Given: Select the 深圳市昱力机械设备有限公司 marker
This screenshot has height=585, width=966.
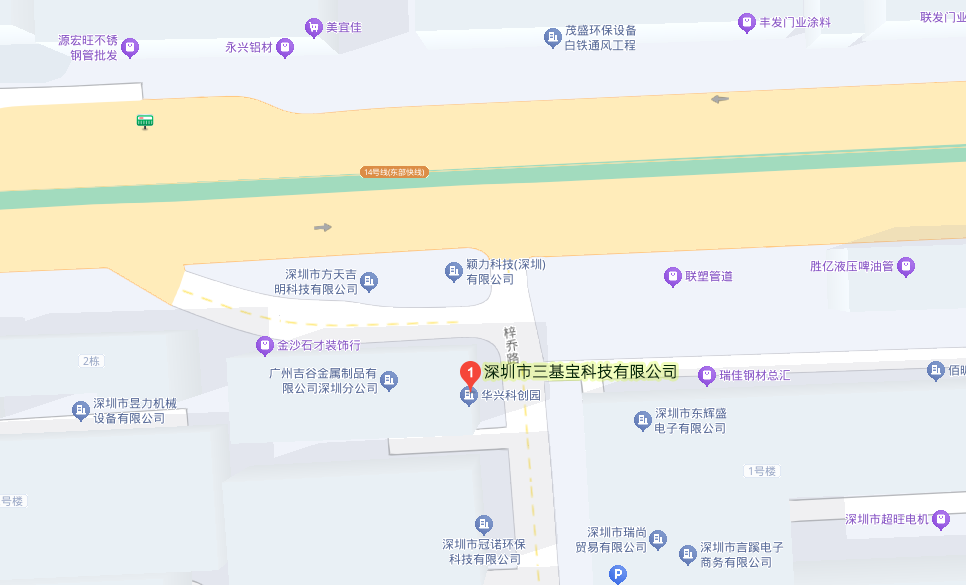Looking at the screenshot, I should (81, 410).
